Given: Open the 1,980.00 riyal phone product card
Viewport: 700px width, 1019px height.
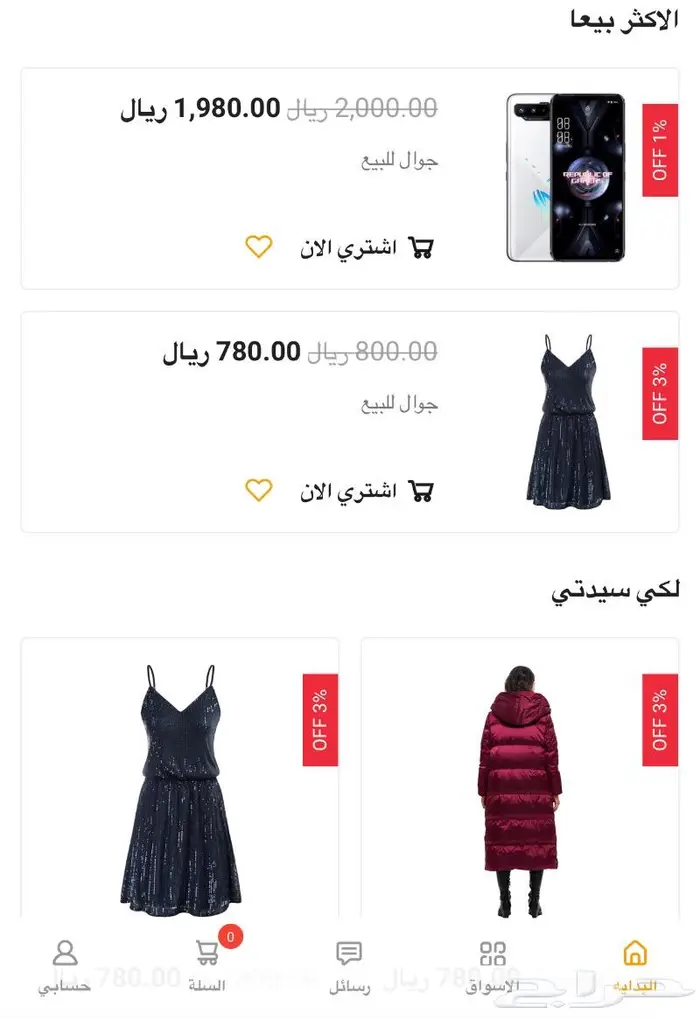Looking at the screenshot, I should pos(565,178).
